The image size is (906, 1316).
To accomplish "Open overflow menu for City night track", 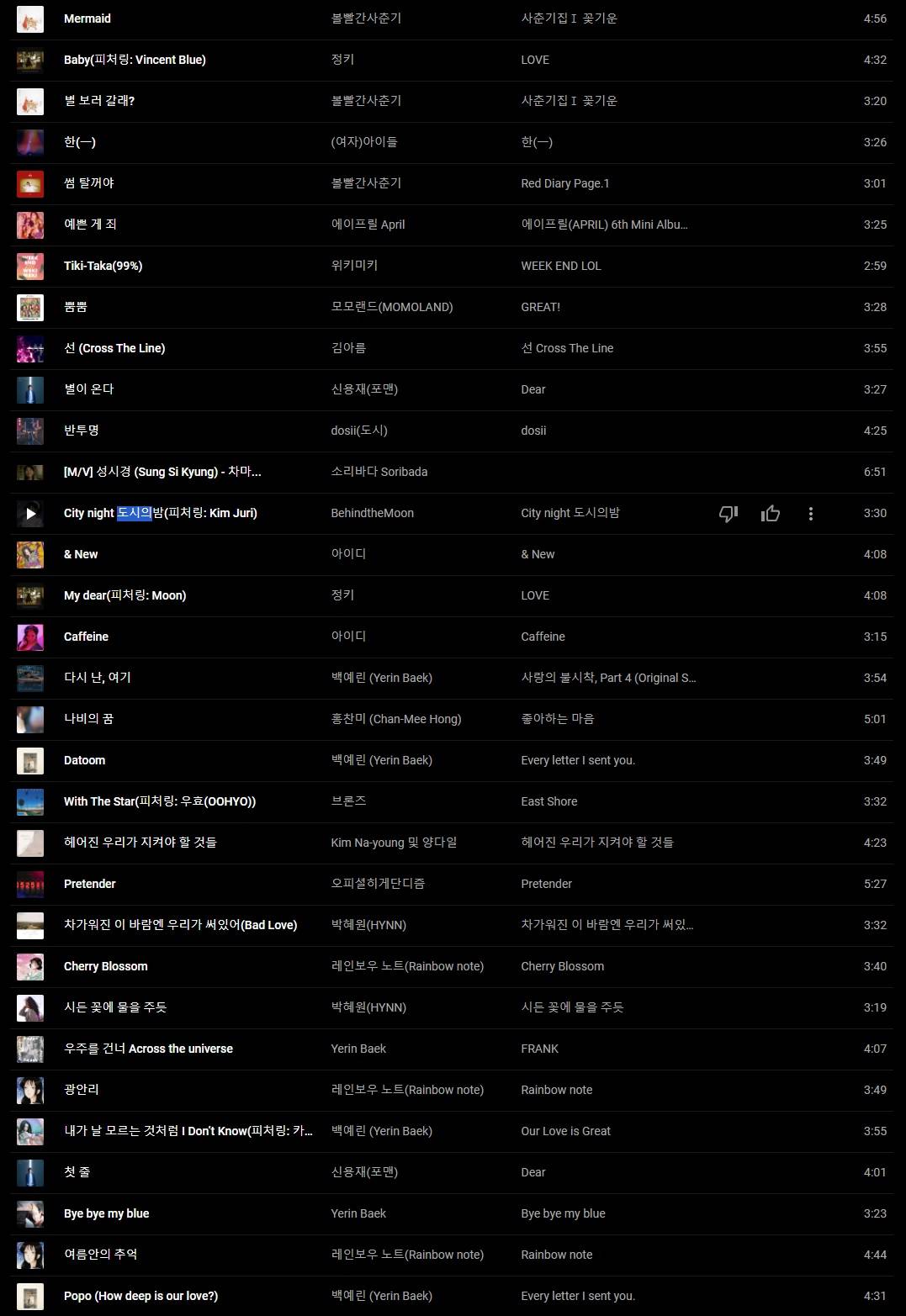I will tap(810, 513).
